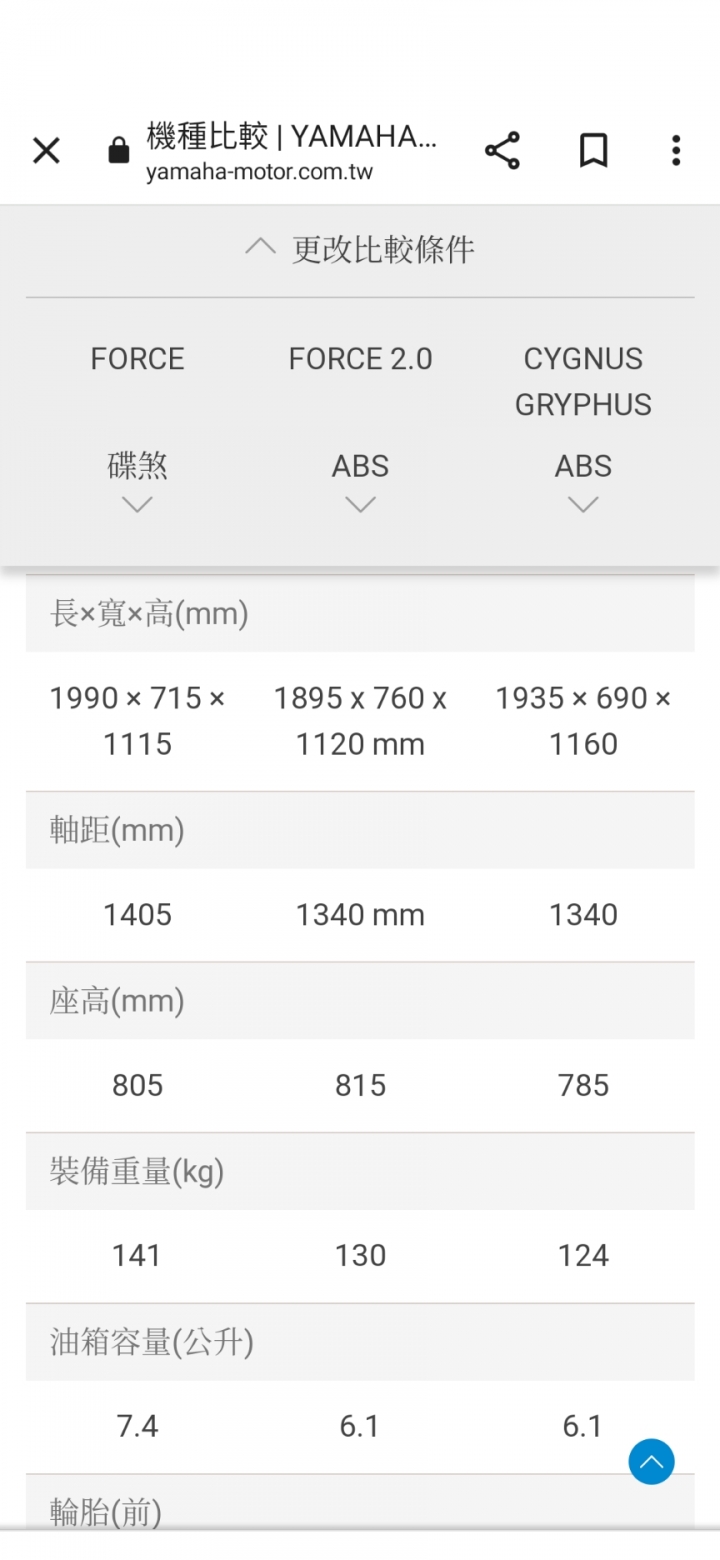This screenshot has height=1560, width=720.
Task: Open the browser overflow menu
Action: pos(676,151)
